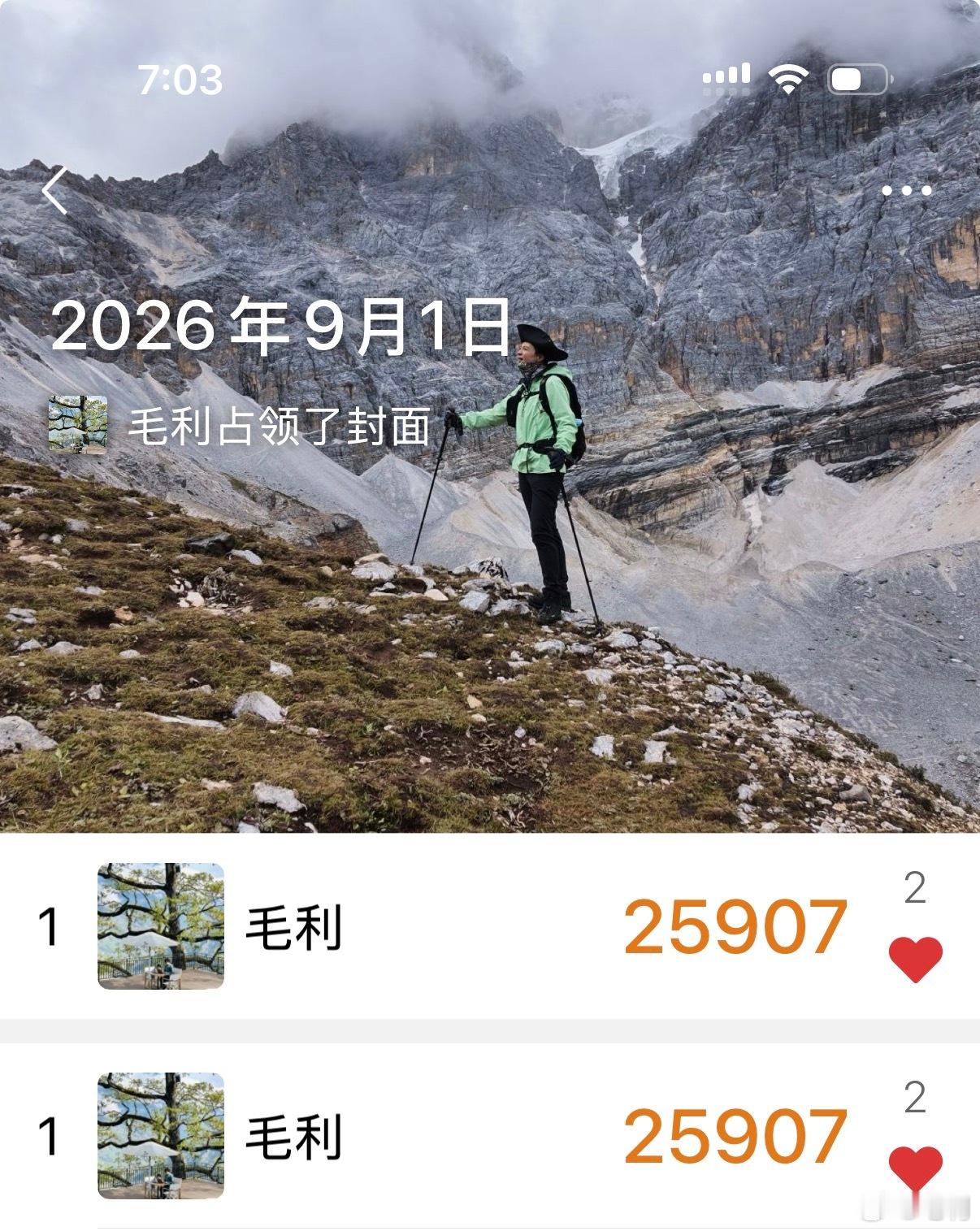The width and height of the screenshot is (980, 1231).
Task: Open the three-dot more options menu
Action: 906,191
